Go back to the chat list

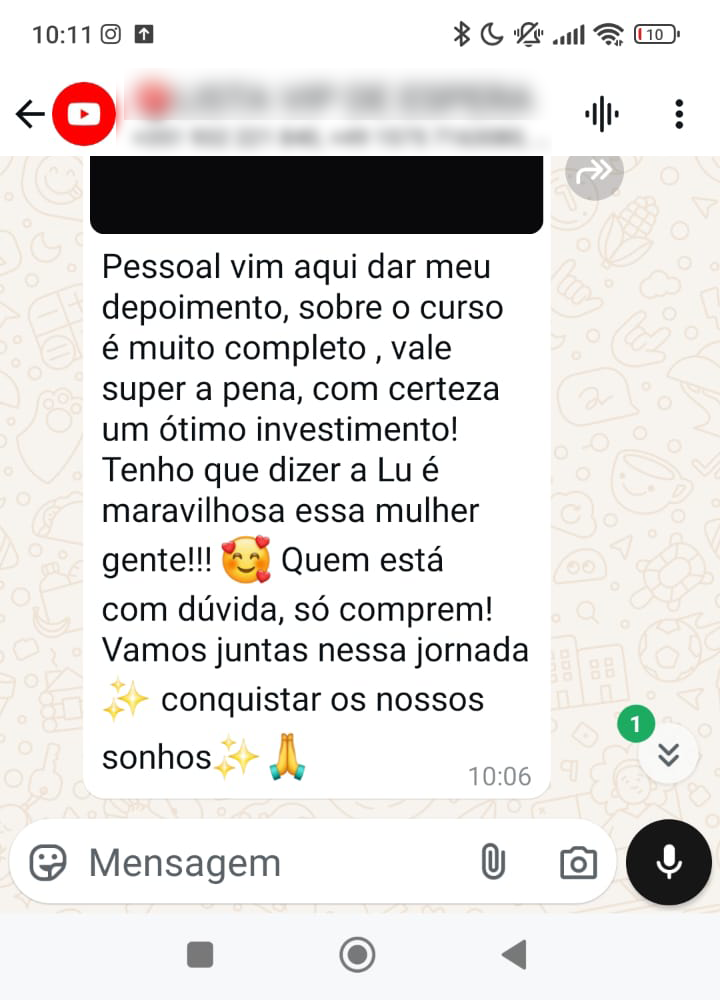pos(30,115)
